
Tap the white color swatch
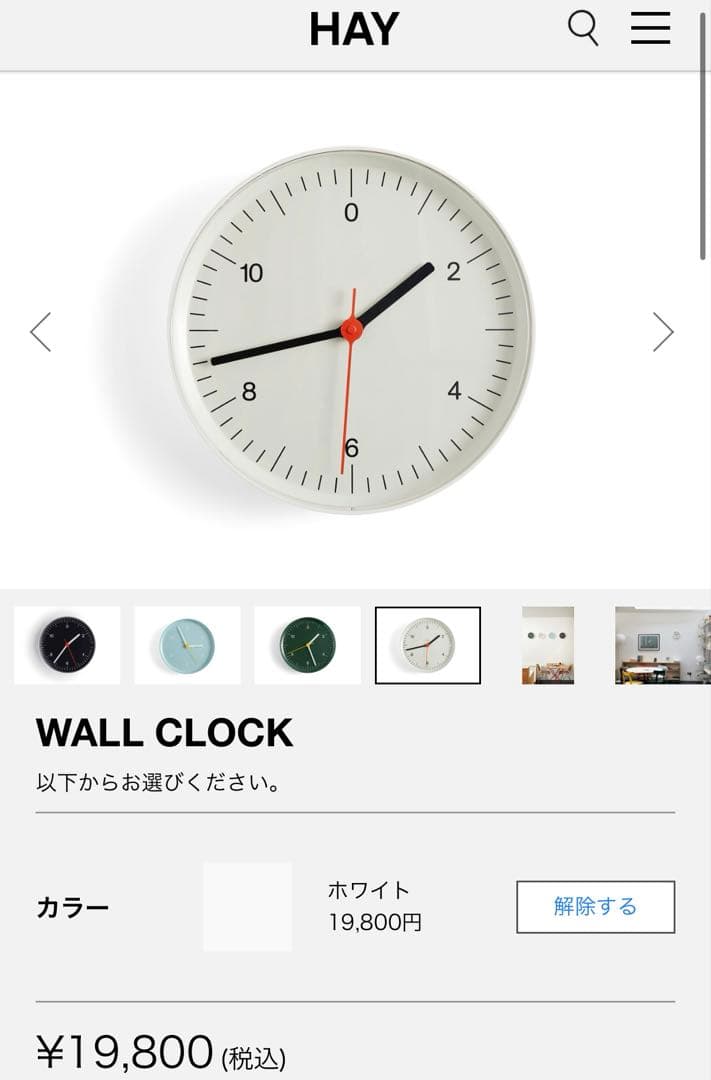point(247,907)
